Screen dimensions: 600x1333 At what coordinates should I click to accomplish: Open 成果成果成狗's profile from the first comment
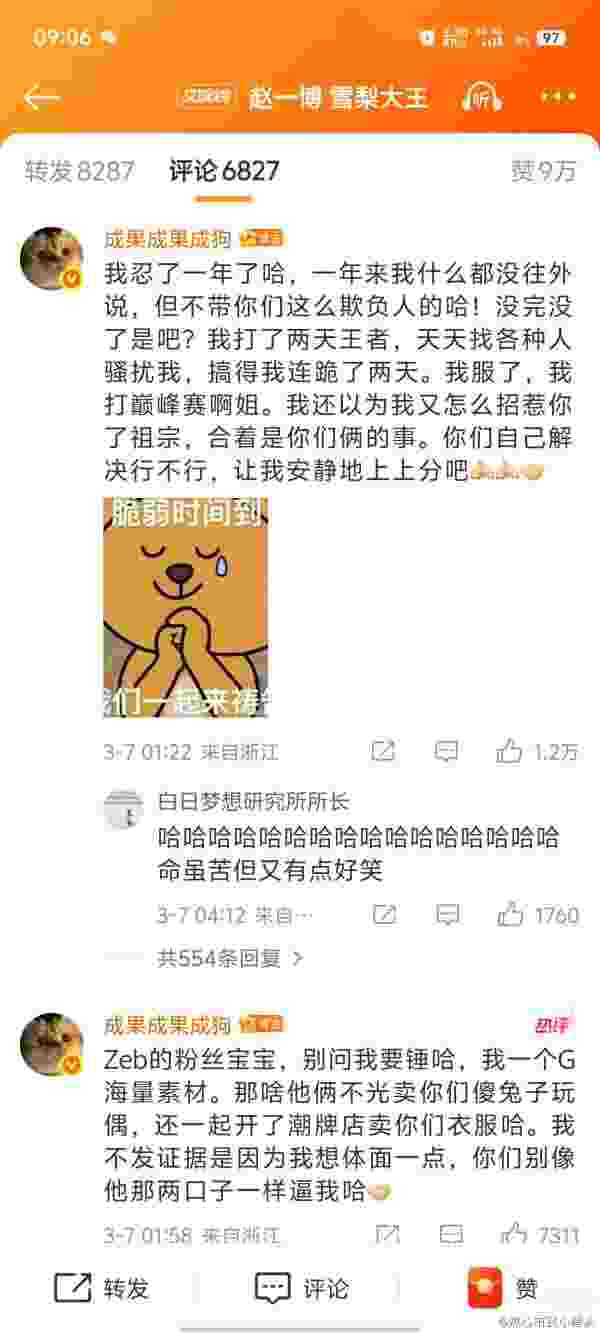click(x=51, y=259)
